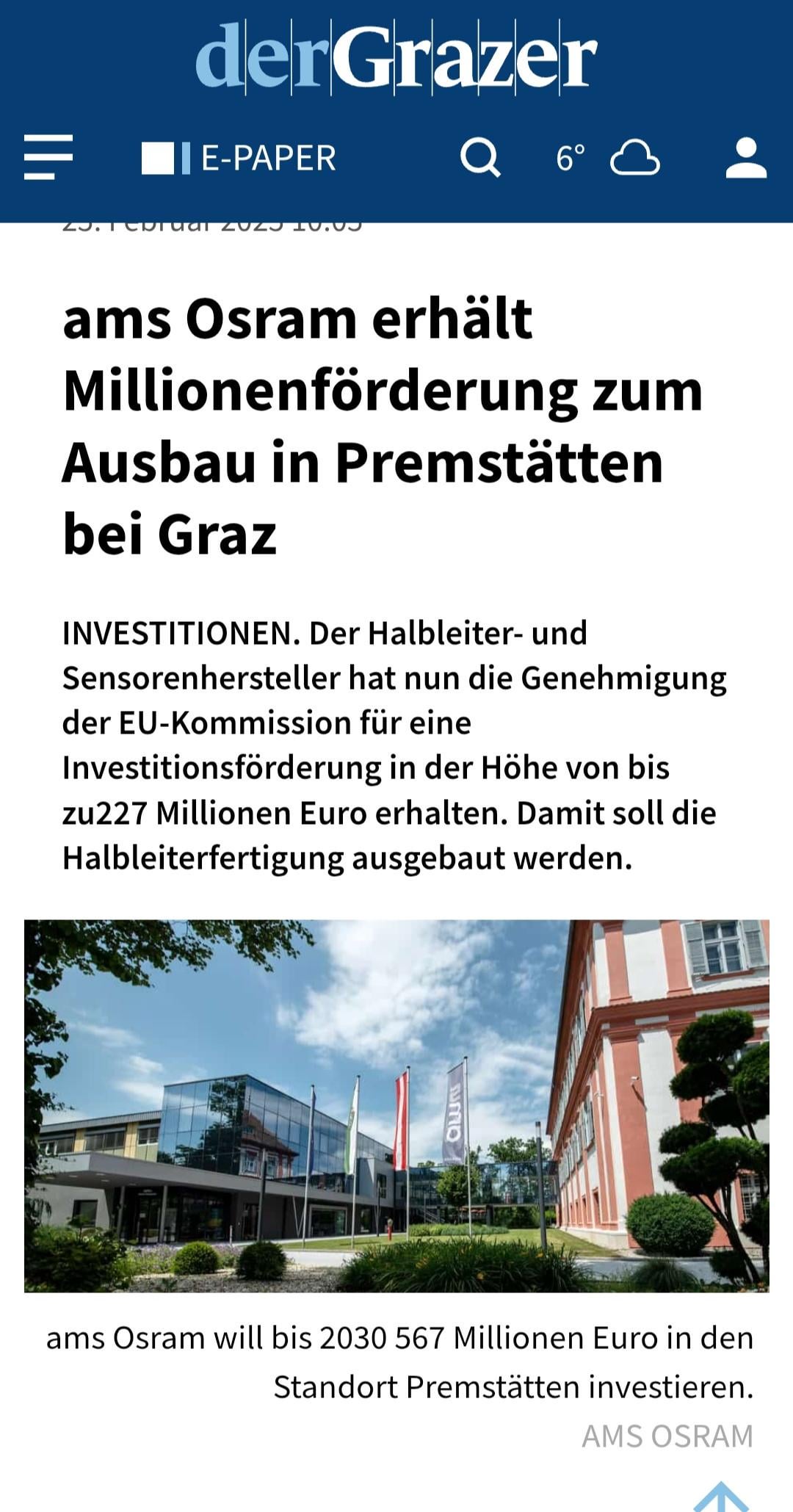
Task: Enlarge the ams Osram article image
Action: (396, 1106)
